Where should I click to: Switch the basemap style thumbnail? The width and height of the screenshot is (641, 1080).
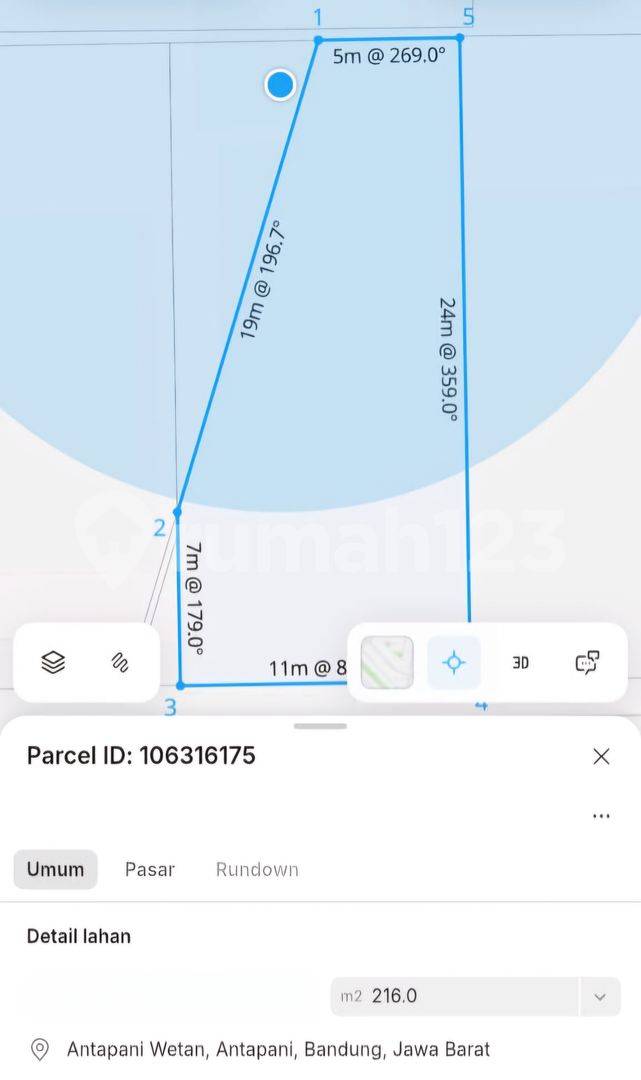pos(387,663)
